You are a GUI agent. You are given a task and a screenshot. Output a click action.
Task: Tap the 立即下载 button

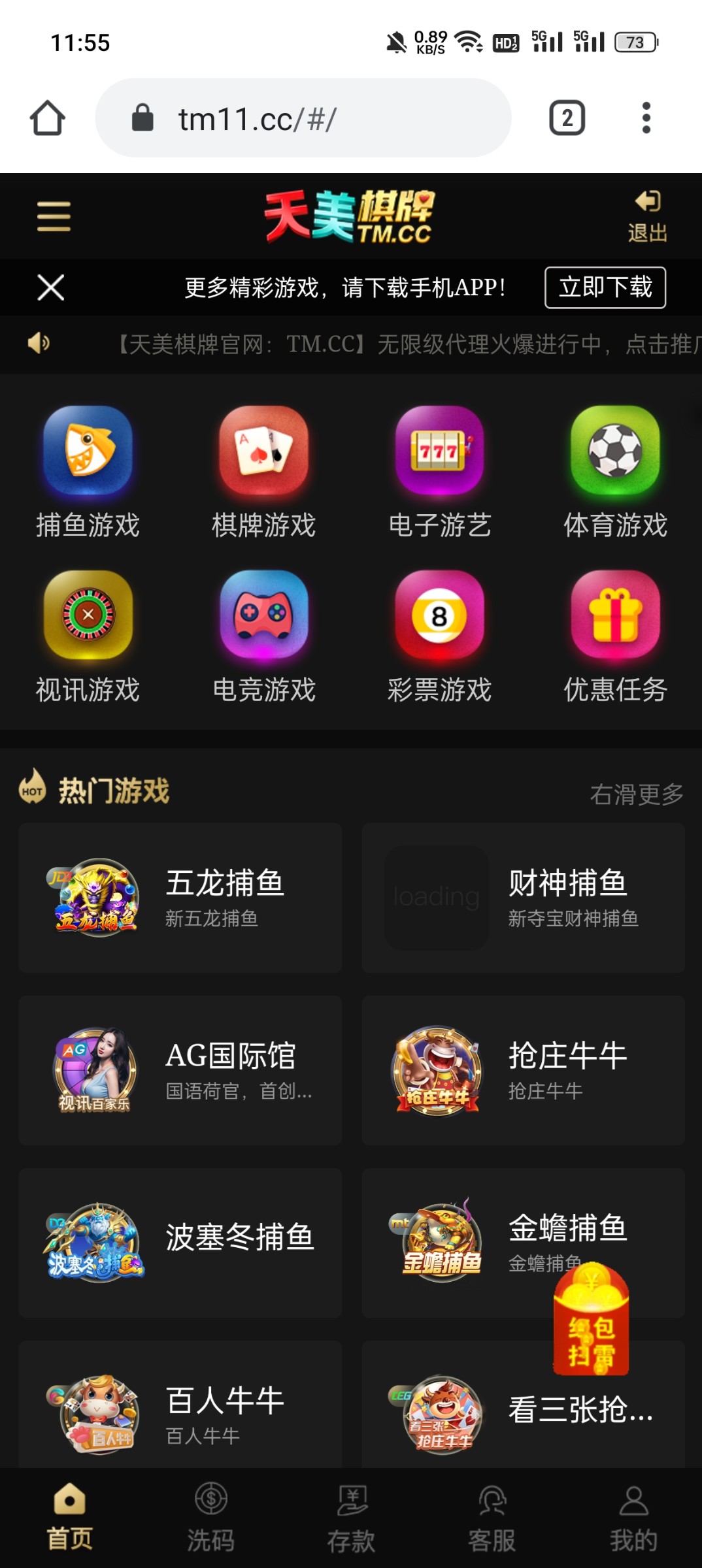click(605, 287)
